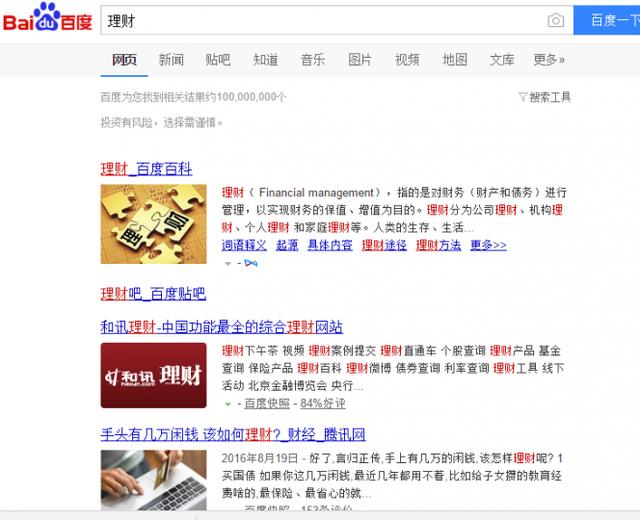
Task: Switch to the 新闻 tab
Action: pyautogui.click(x=171, y=60)
